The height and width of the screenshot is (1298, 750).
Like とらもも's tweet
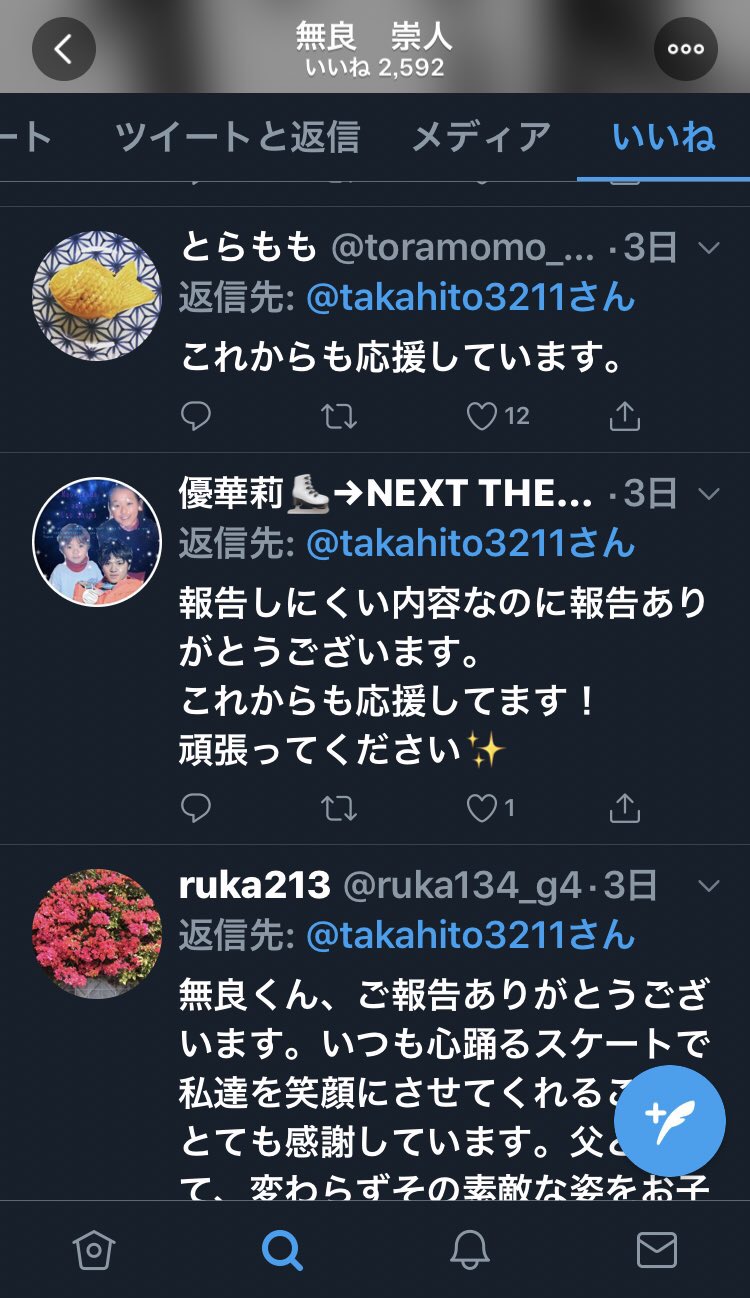click(483, 416)
